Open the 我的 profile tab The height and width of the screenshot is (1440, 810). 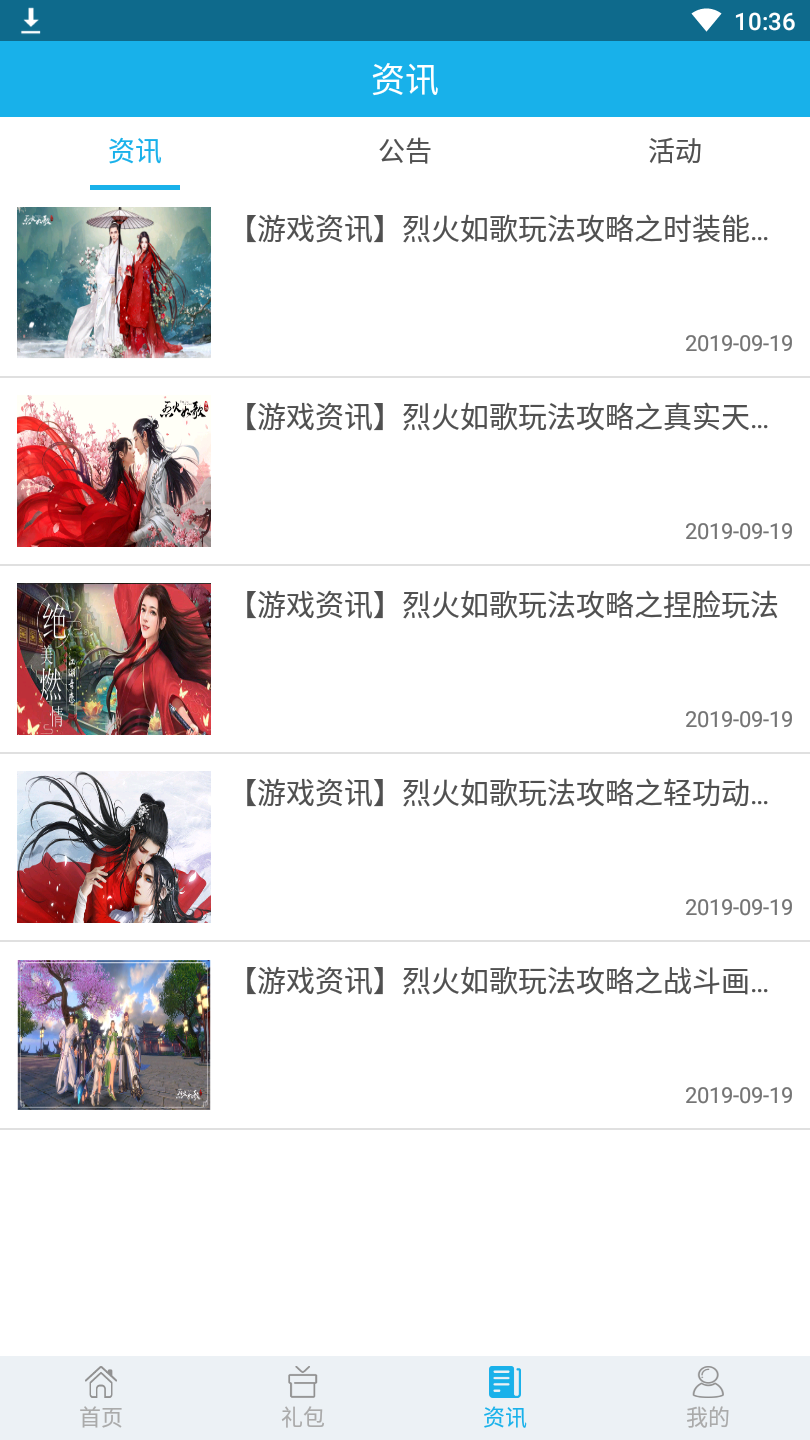pos(708,1397)
